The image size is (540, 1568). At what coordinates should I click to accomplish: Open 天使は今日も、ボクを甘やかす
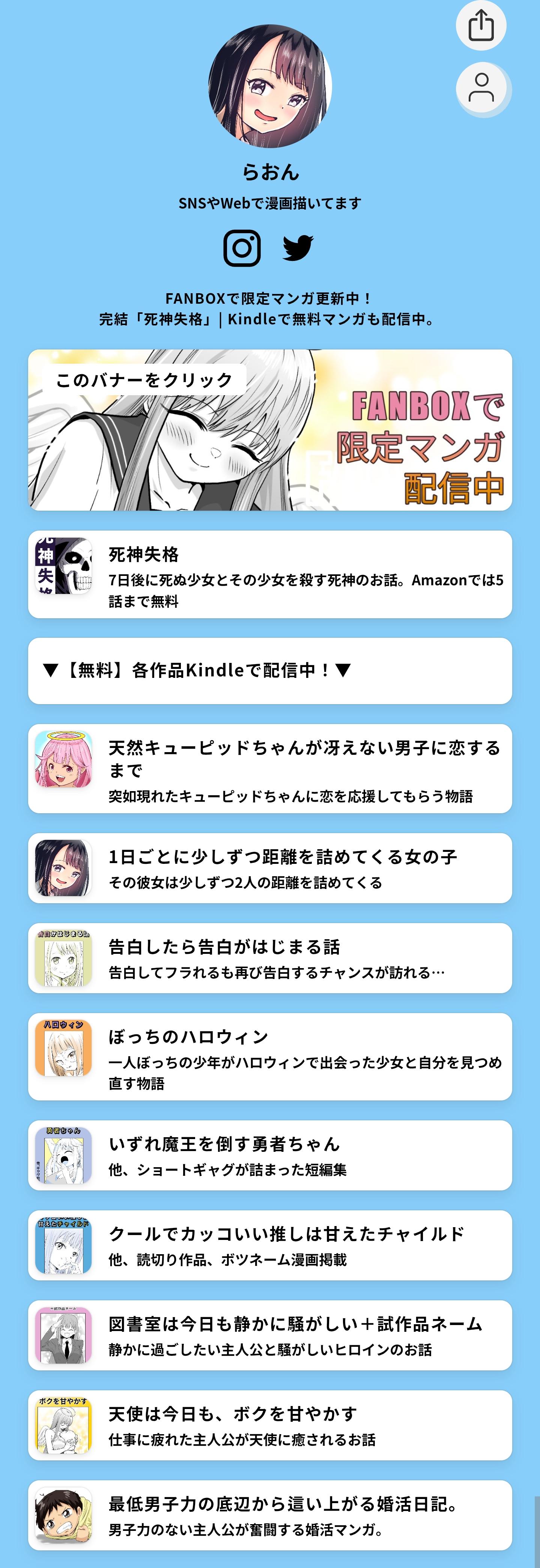[x=270, y=1426]
